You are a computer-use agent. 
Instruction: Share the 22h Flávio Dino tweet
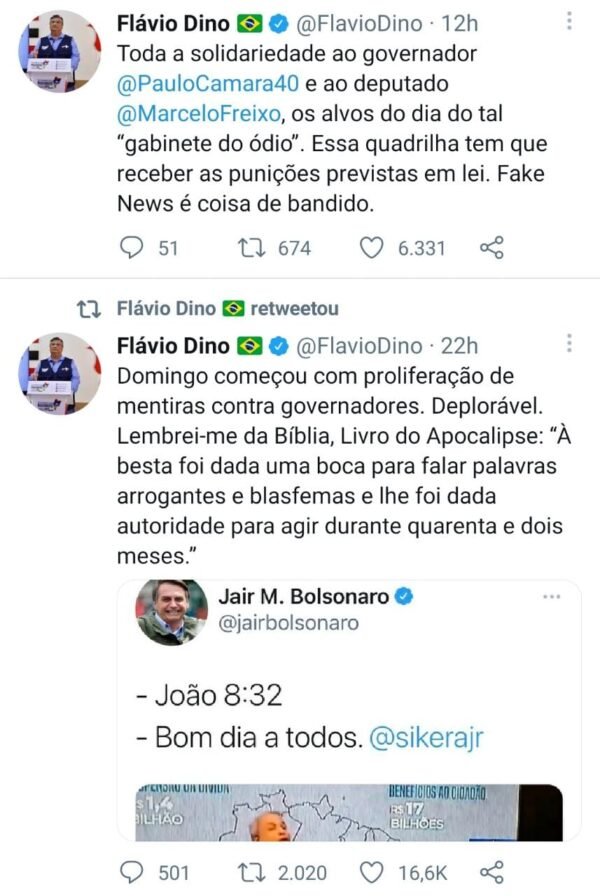click(491, 872)
